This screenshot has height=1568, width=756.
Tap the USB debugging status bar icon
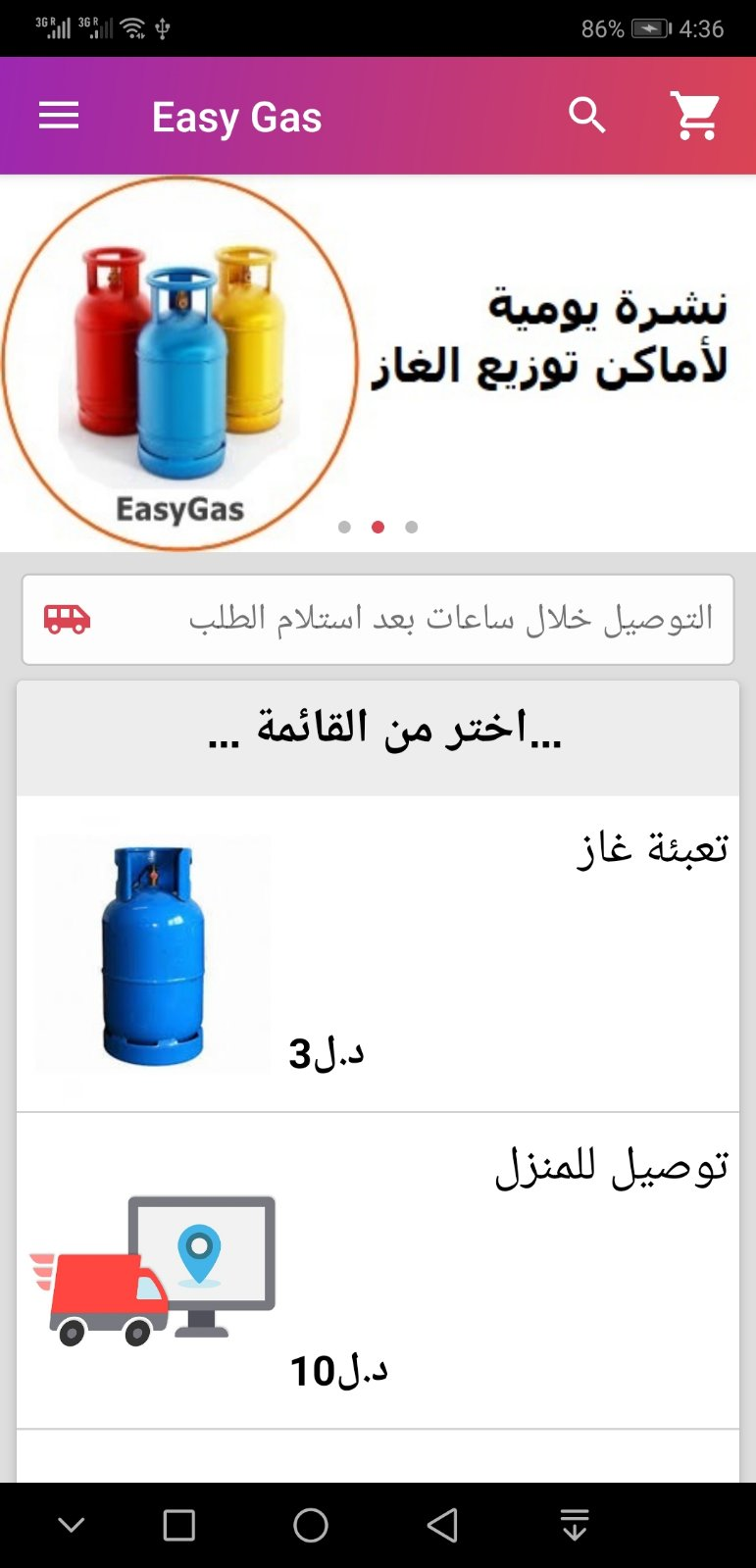[165, 26]
